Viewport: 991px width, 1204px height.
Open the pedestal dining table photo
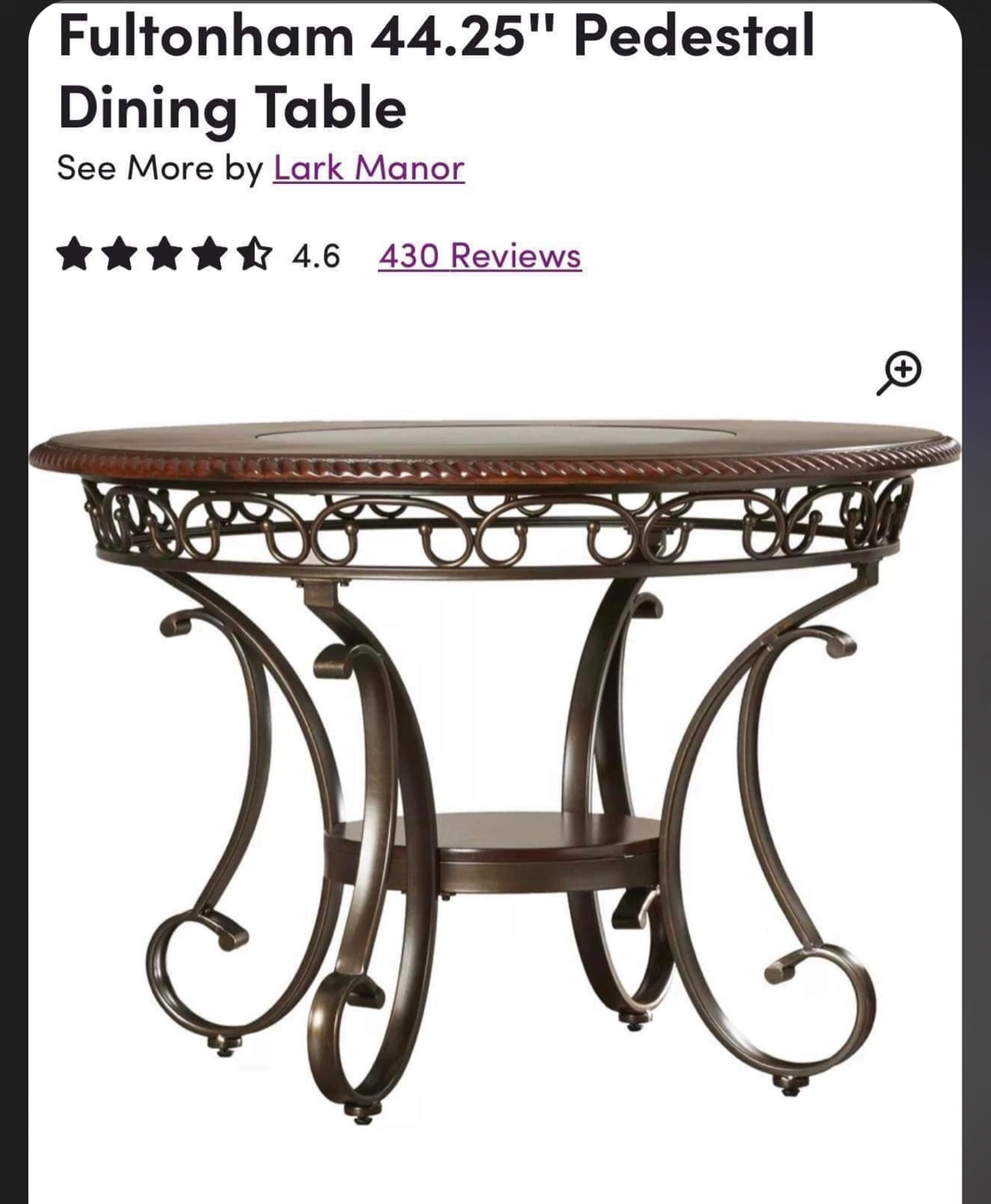click(493, 752)
